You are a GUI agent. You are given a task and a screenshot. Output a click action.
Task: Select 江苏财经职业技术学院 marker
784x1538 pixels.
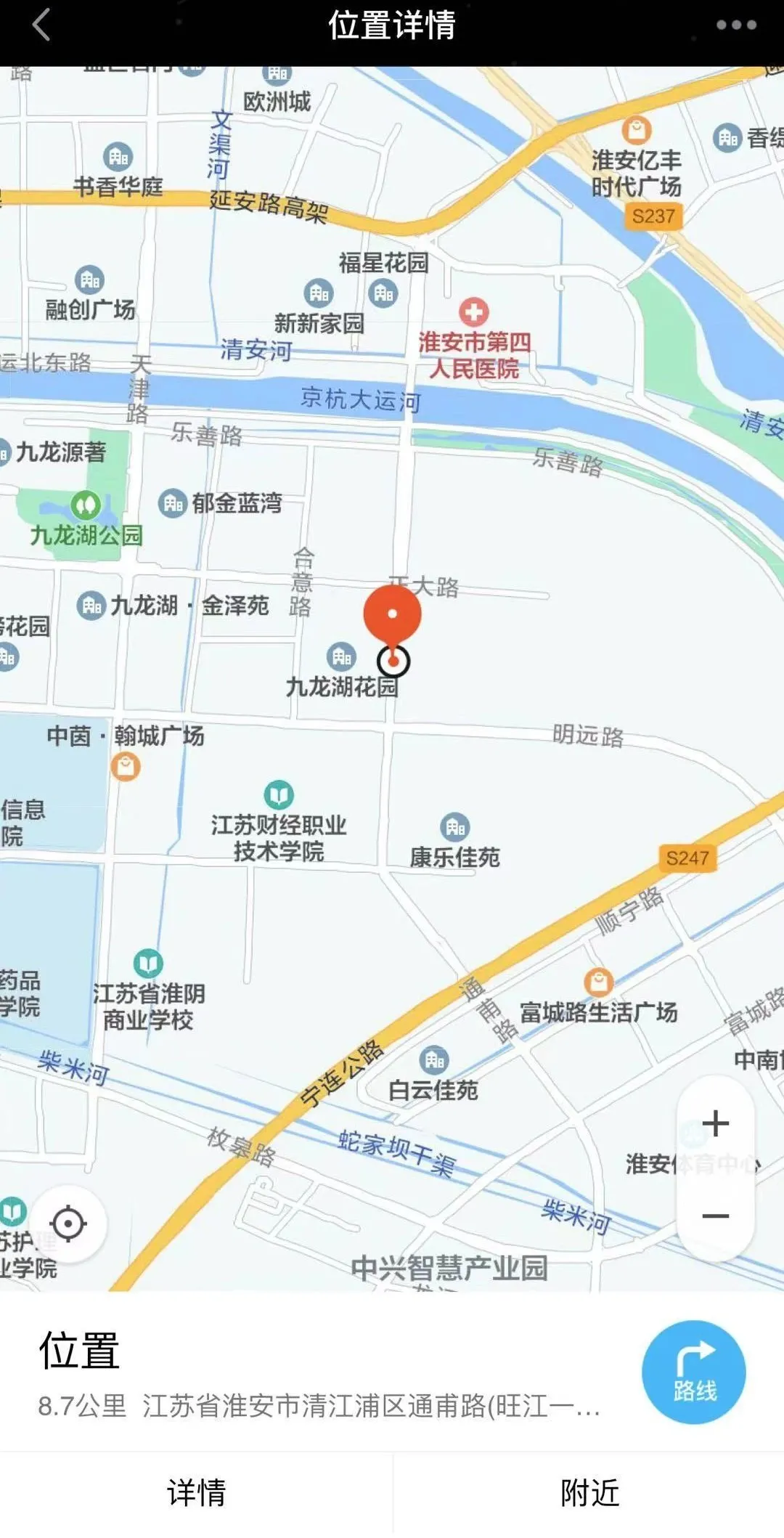pos(279,795)
